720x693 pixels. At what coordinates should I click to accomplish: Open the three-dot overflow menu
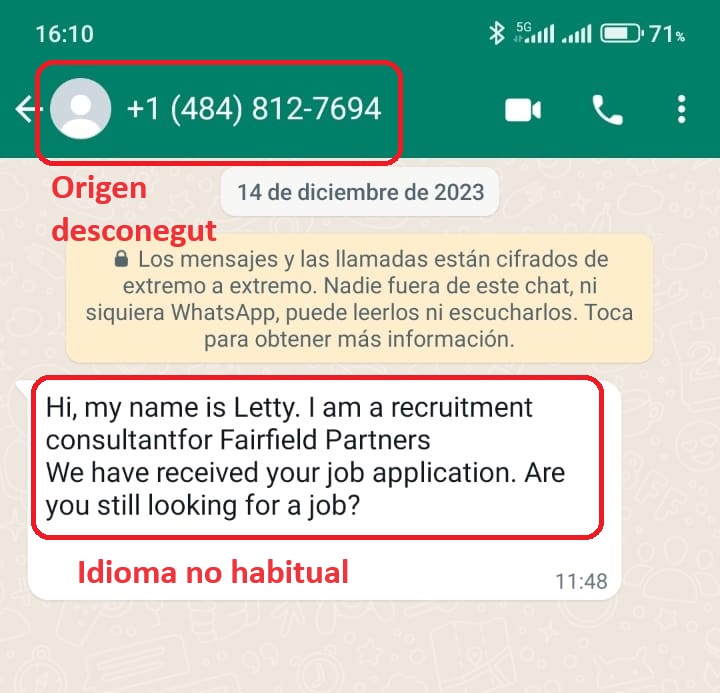click(x=682, y=109)
